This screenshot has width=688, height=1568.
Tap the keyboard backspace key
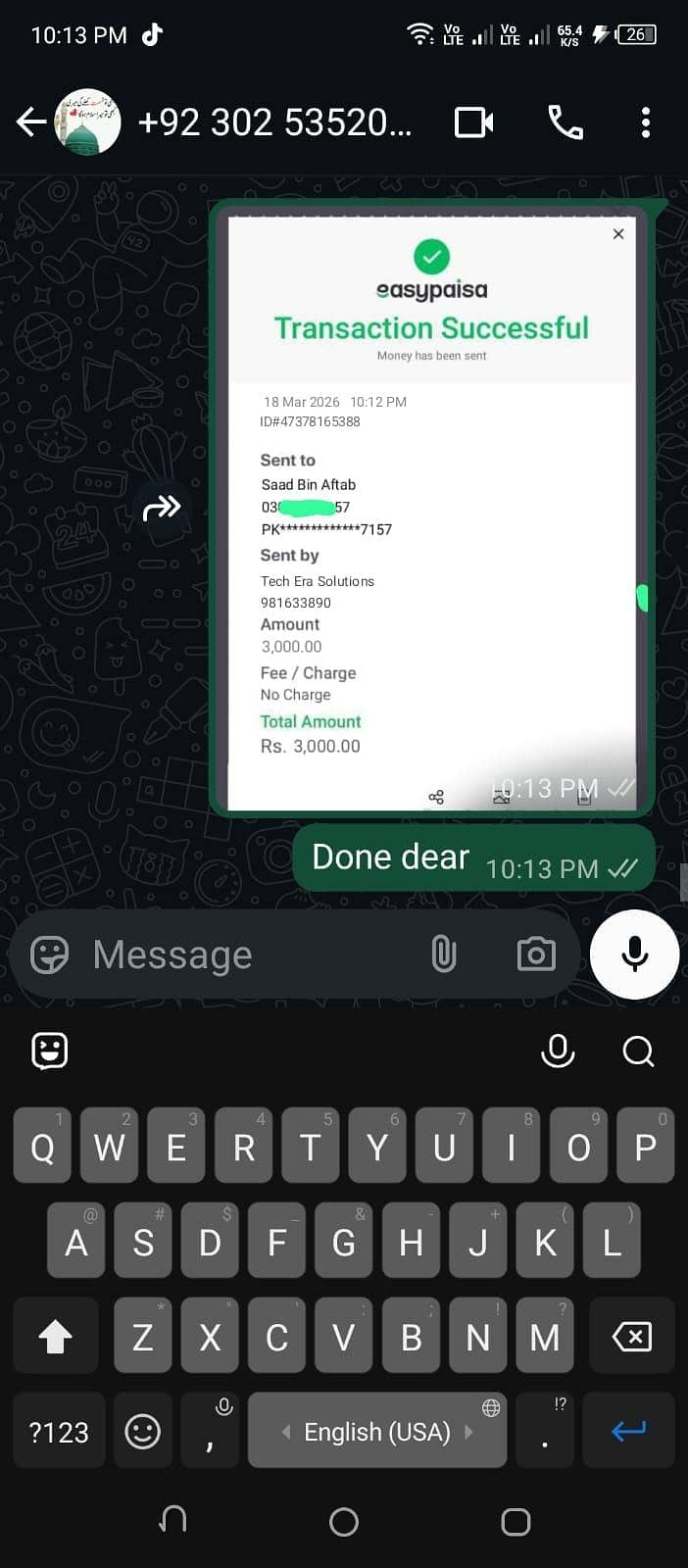click(x=631, y=1336)
